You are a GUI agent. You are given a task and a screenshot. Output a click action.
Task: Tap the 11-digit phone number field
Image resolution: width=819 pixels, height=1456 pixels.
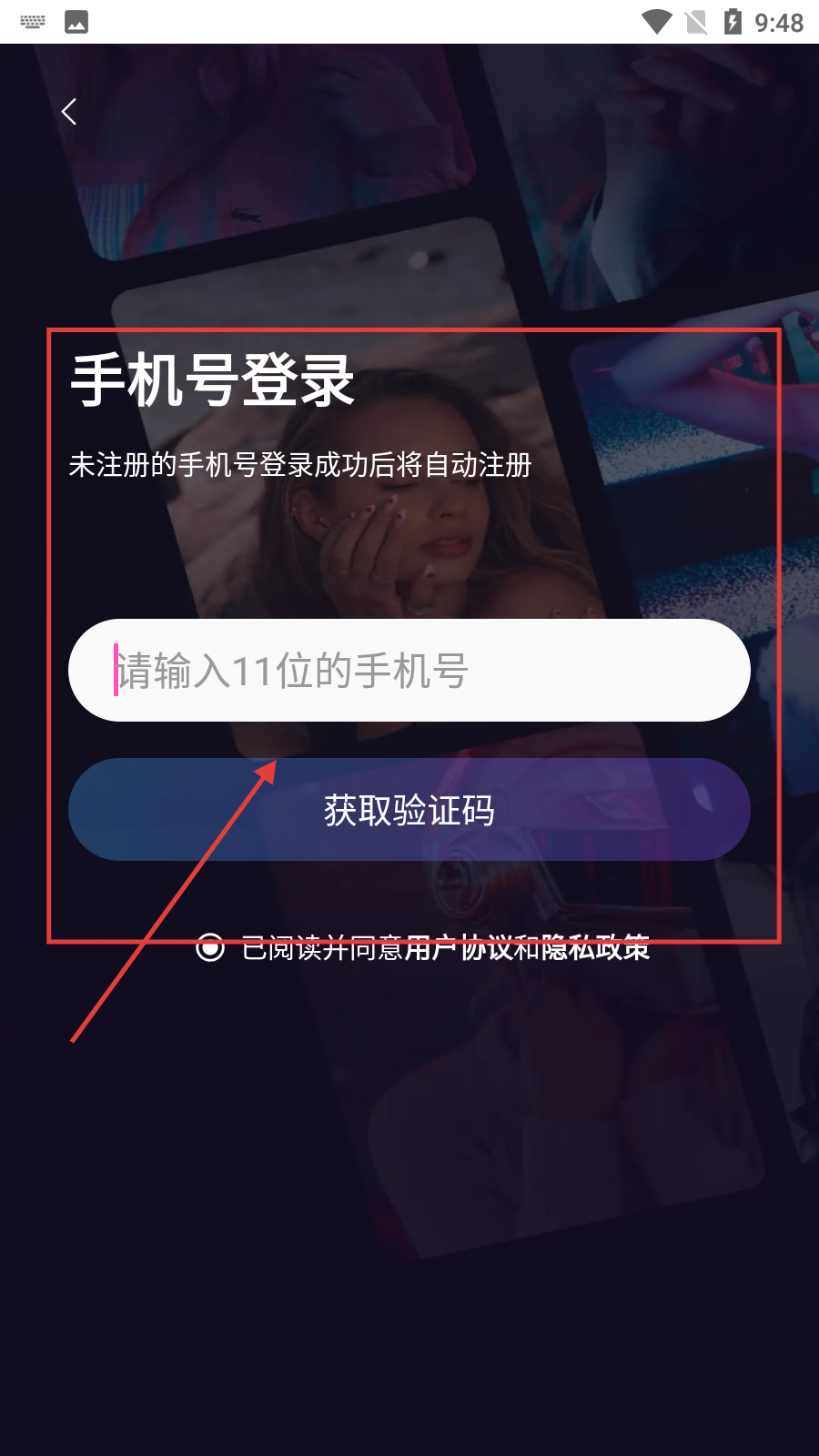click(409, 671)
